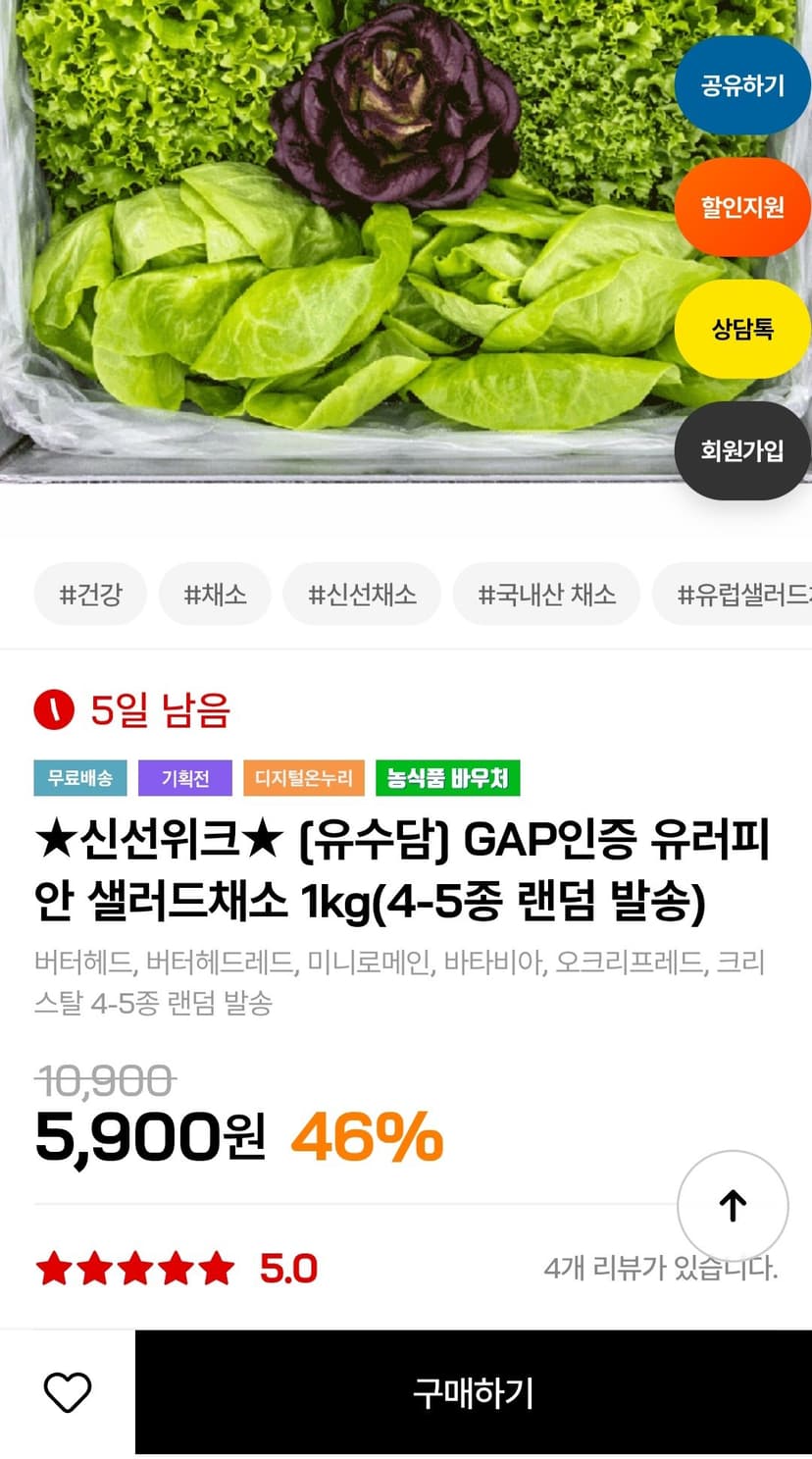Open 할인지원 discount support

tap(742, 207)
